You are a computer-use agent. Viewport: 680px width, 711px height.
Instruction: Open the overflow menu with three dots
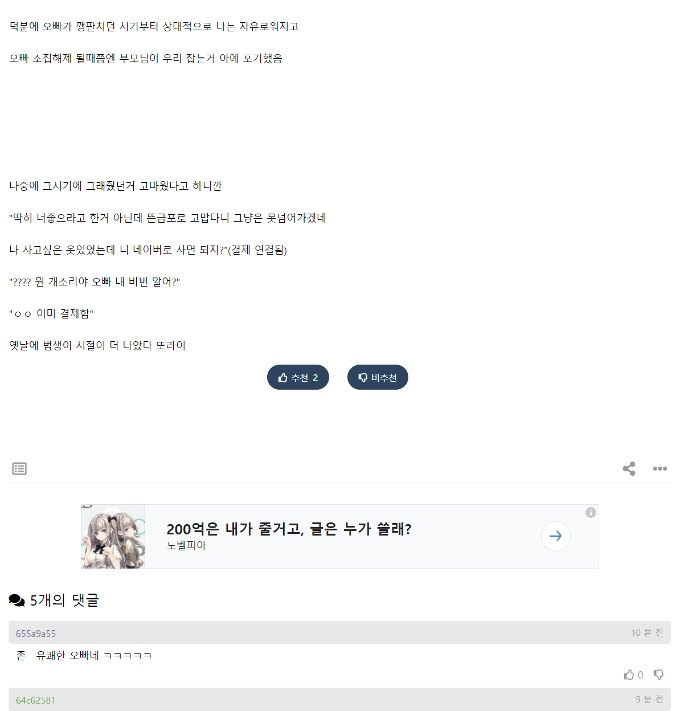[x=660, y=468]
